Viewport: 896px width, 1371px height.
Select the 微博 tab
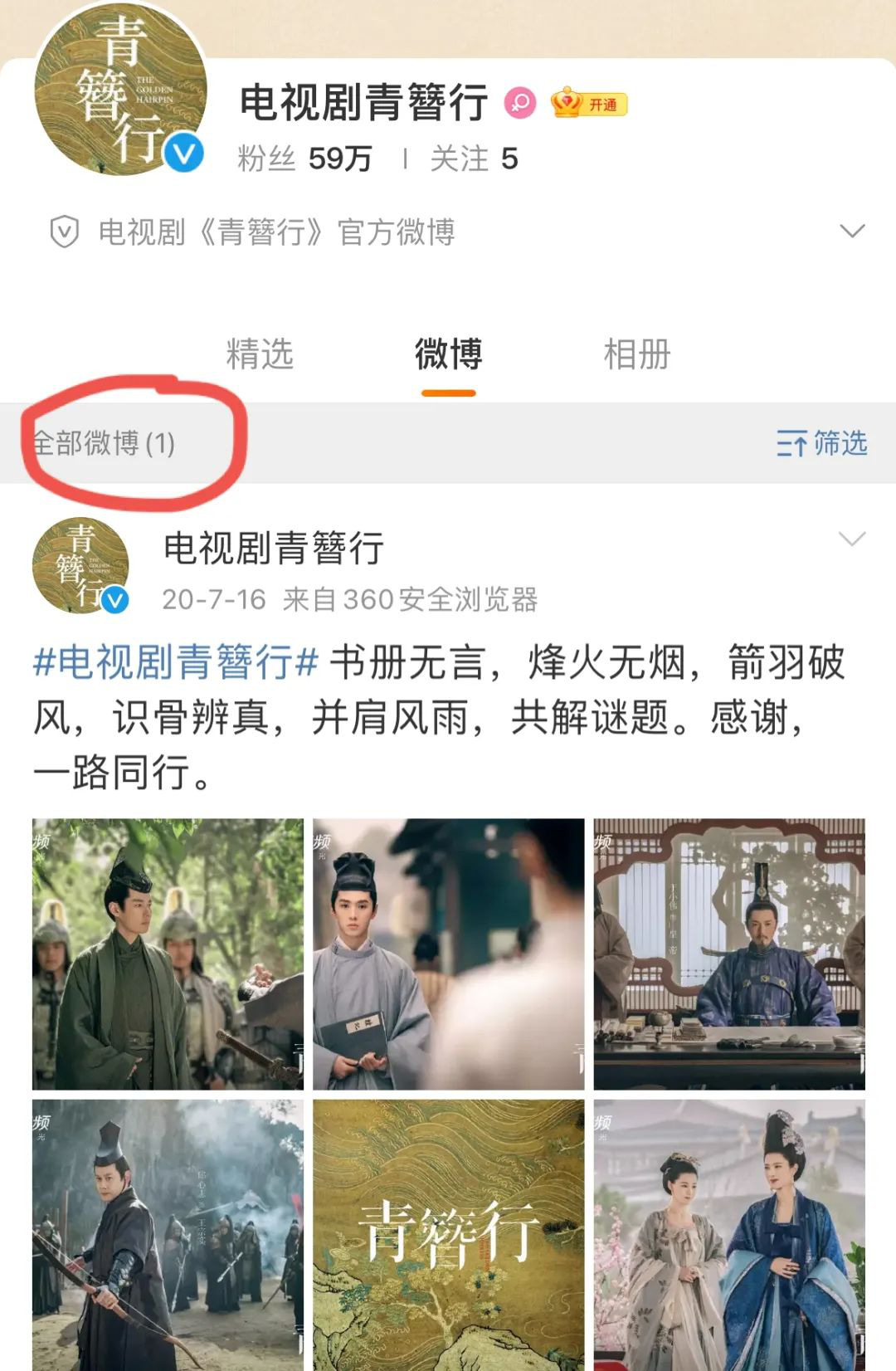point(448,354)
